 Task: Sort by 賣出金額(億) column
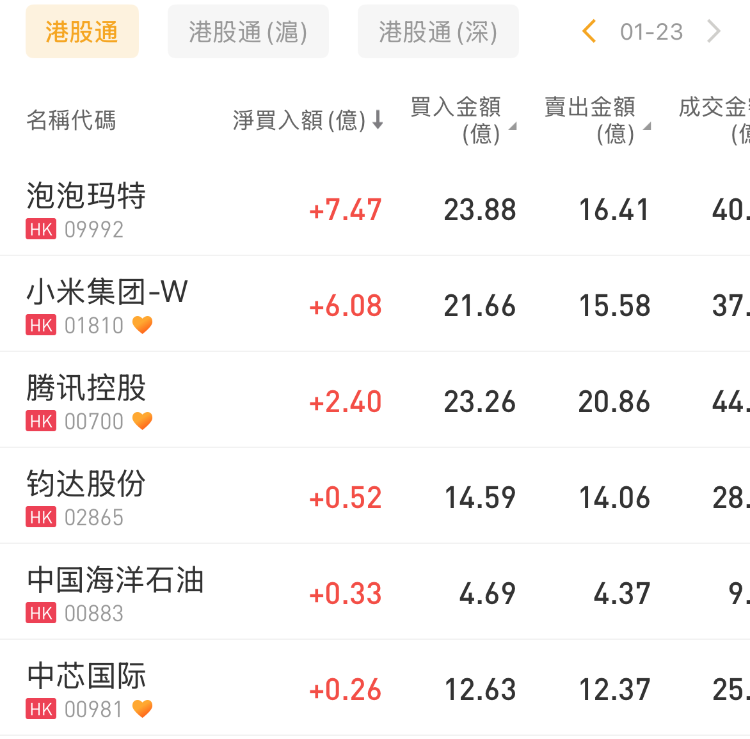598,120
